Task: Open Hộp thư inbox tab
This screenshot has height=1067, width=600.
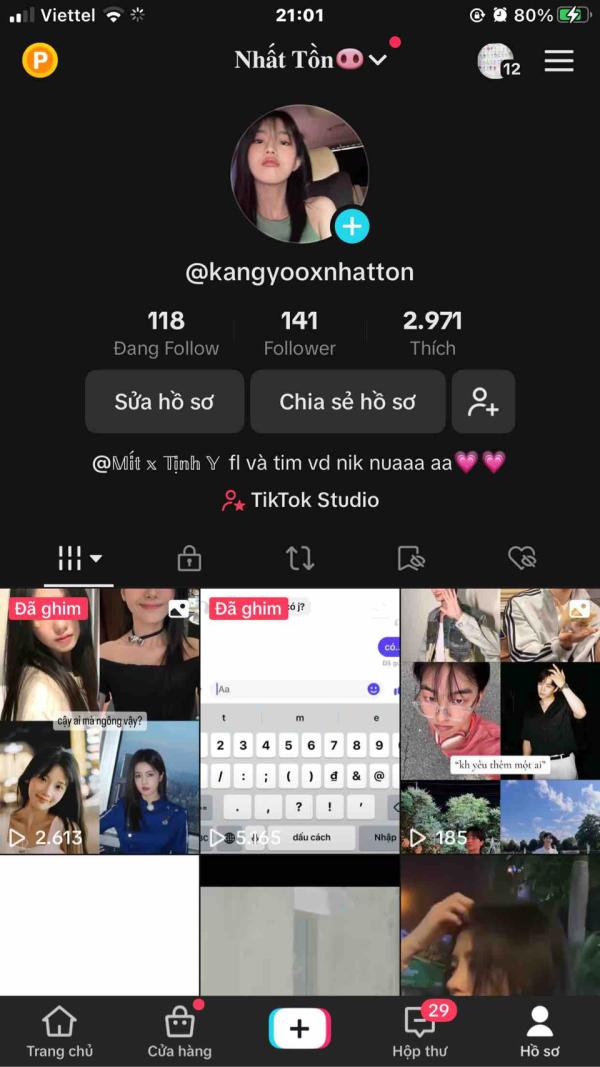Action: (420, 1031)
